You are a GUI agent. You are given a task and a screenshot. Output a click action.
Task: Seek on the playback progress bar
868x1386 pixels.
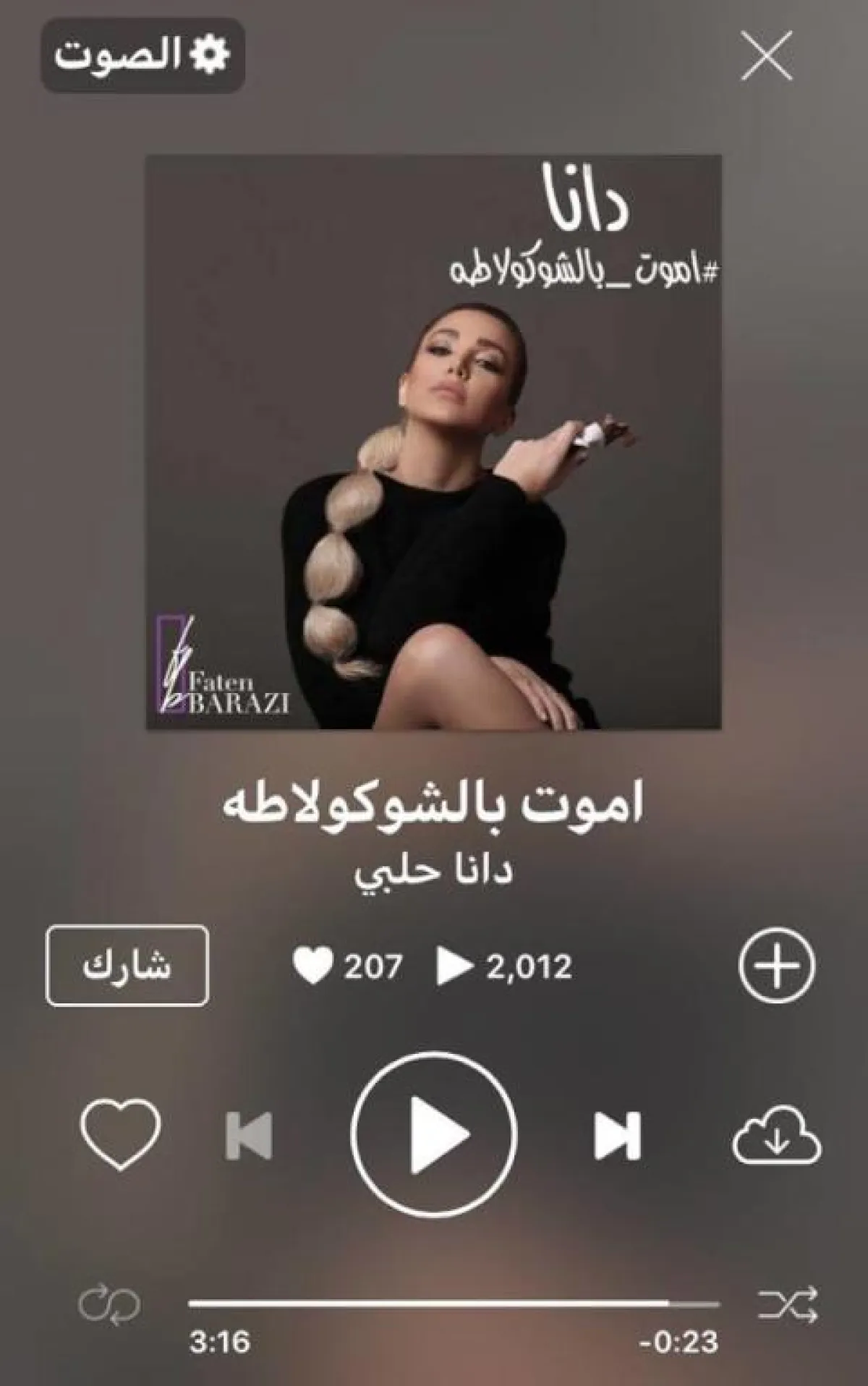point(454,1279)
